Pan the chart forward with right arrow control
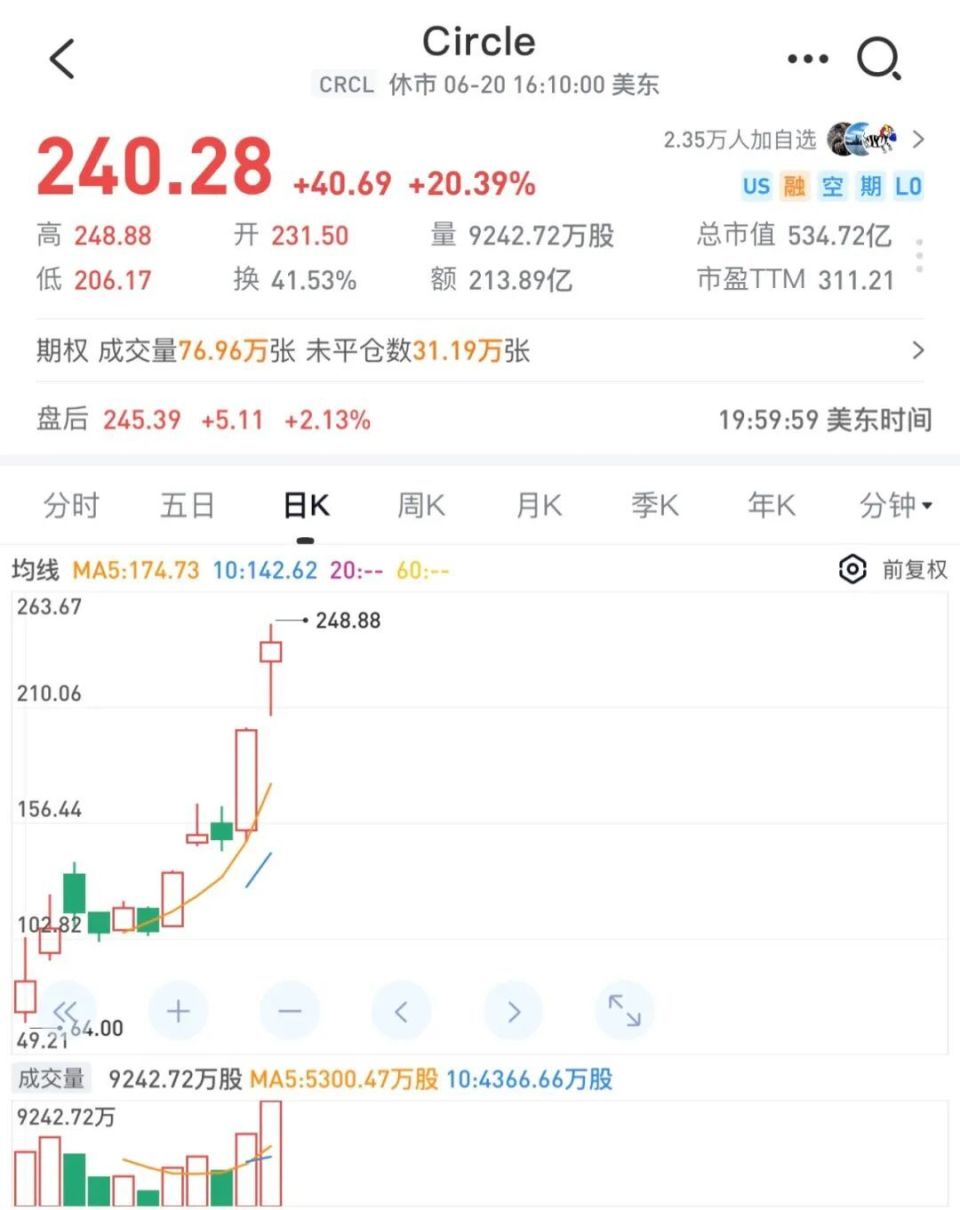The image size is (960, 1210). (513, 1011)
